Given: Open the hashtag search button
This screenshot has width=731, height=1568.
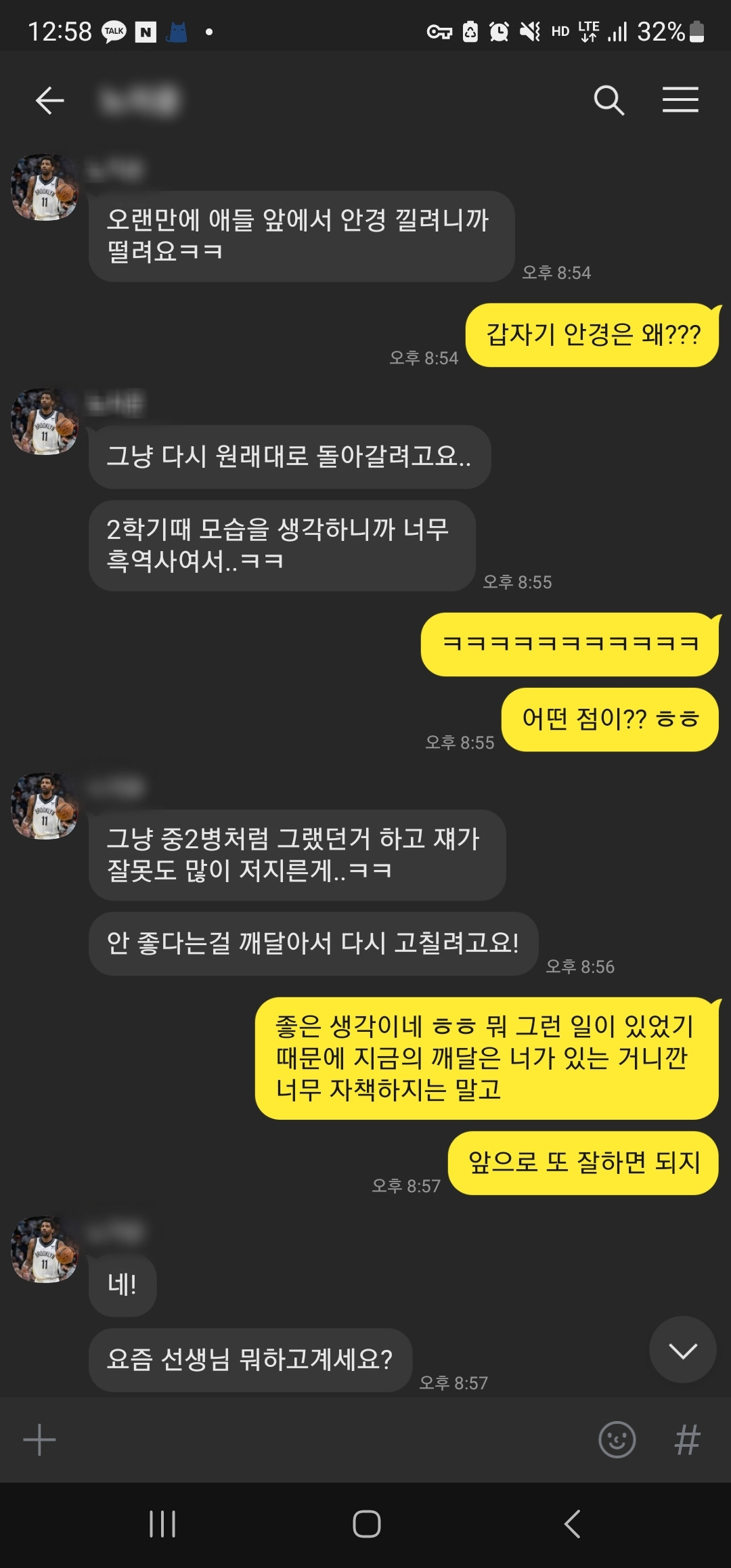Looking at the screenshot, I should (687, 1439).
